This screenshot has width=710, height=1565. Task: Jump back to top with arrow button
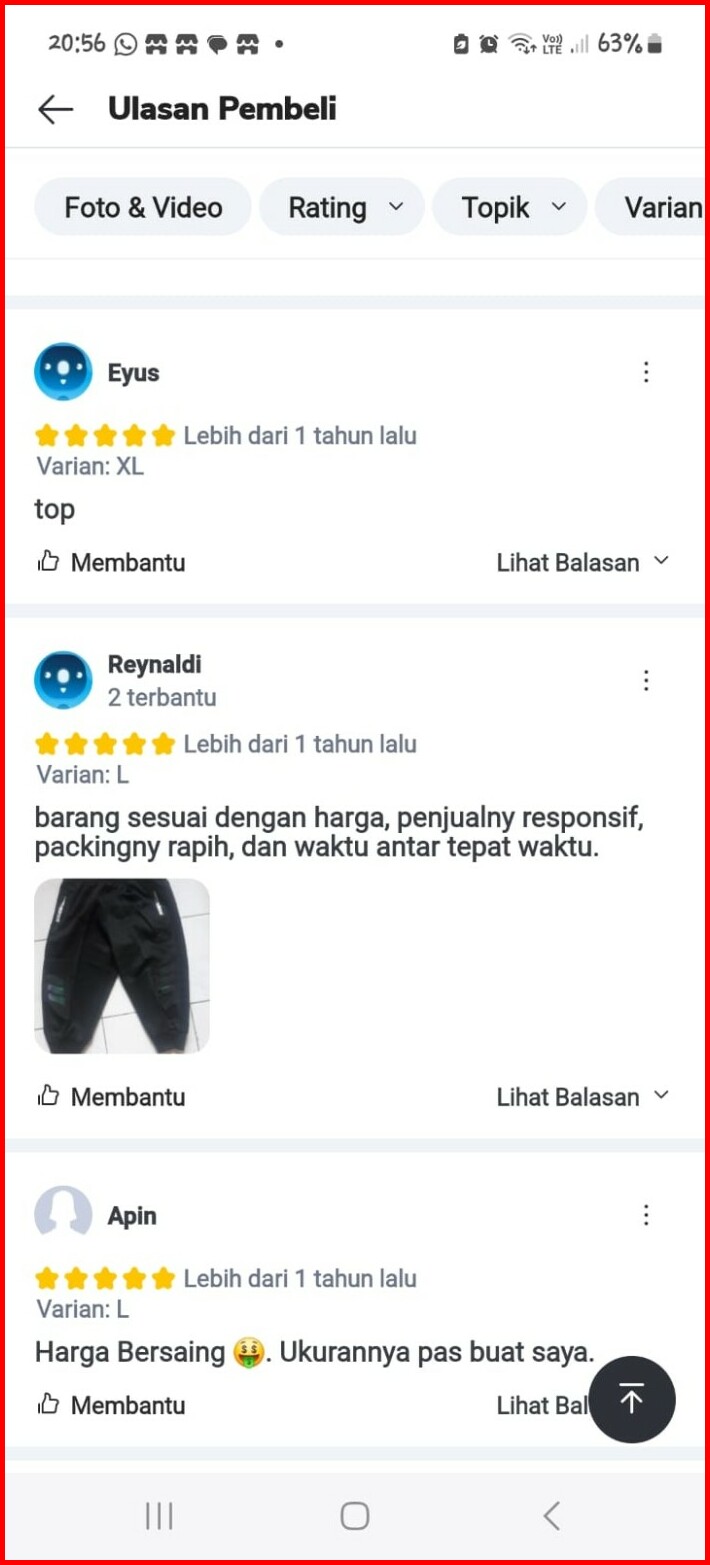(631, 1399)
